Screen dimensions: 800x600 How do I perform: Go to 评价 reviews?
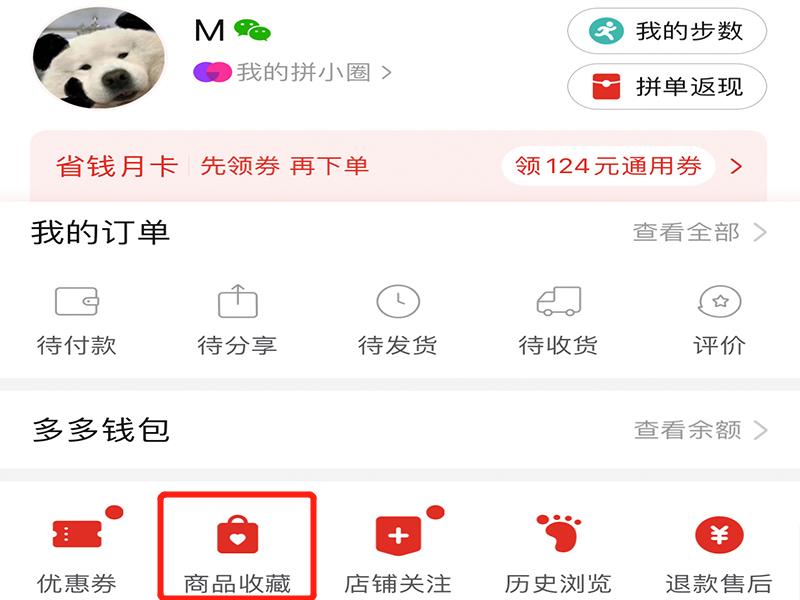719,320
